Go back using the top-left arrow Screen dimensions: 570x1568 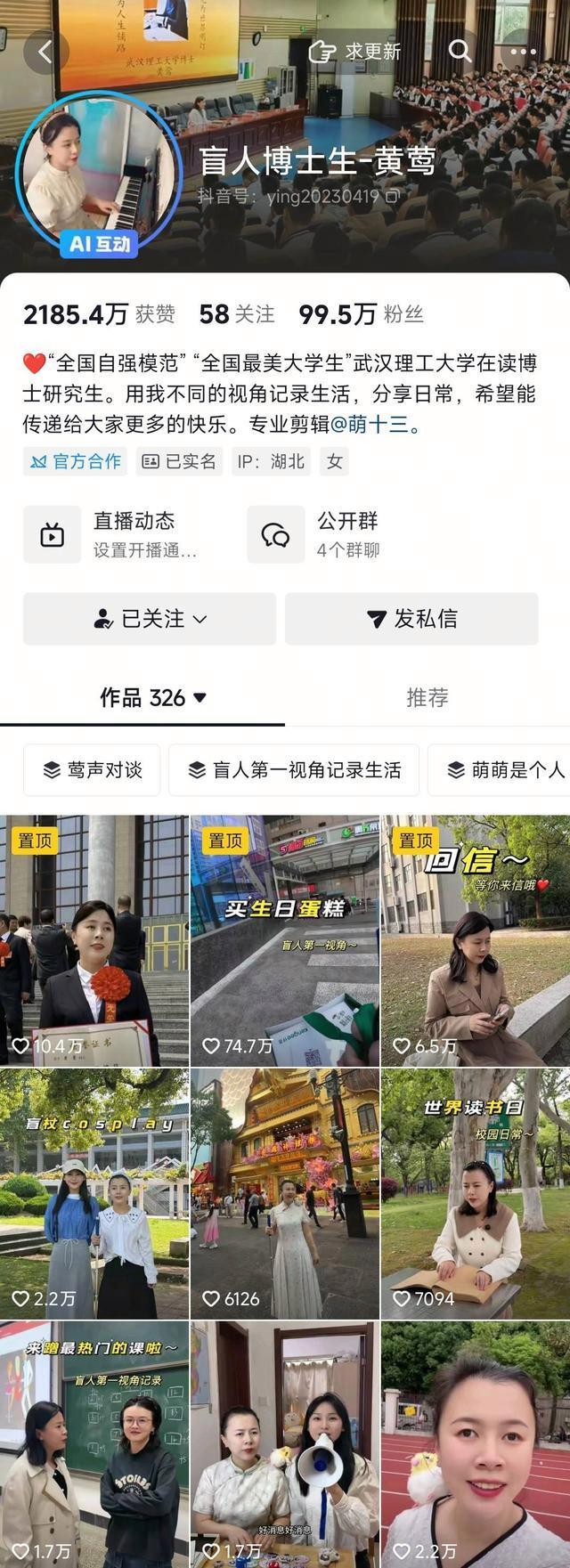click(46, 52)
